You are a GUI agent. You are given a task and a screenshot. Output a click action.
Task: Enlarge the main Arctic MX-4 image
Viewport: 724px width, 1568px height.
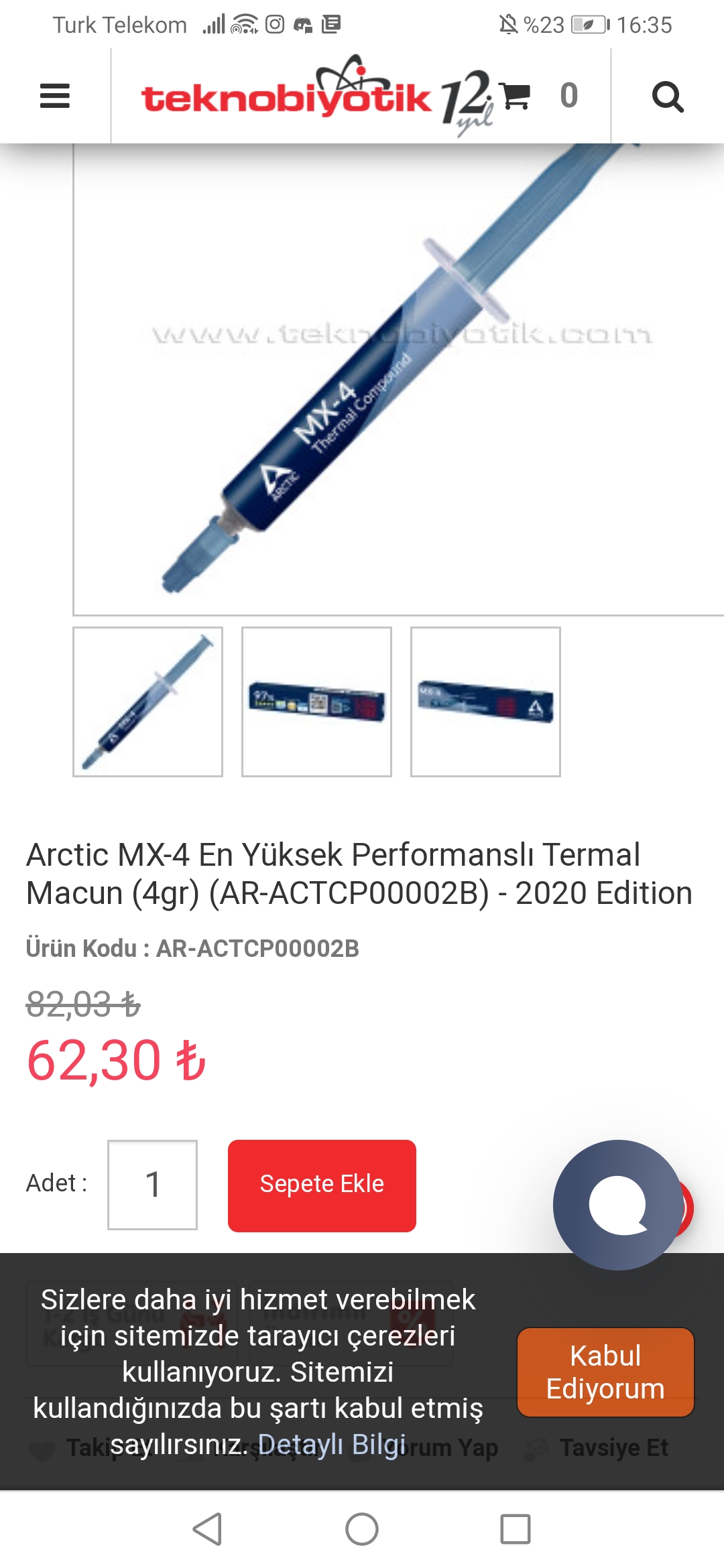click(398, 379)
